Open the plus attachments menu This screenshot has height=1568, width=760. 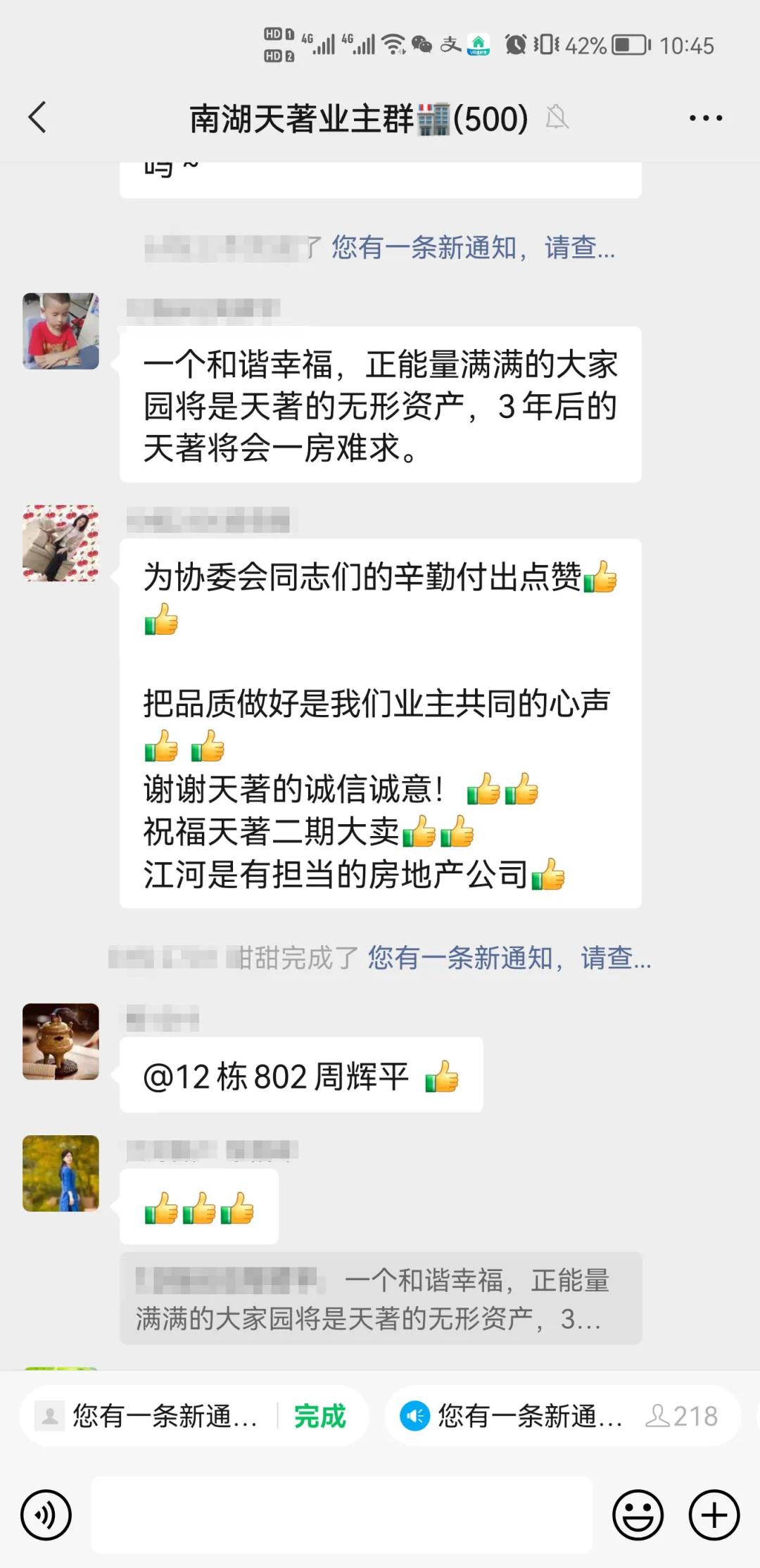pos(714,1515)
